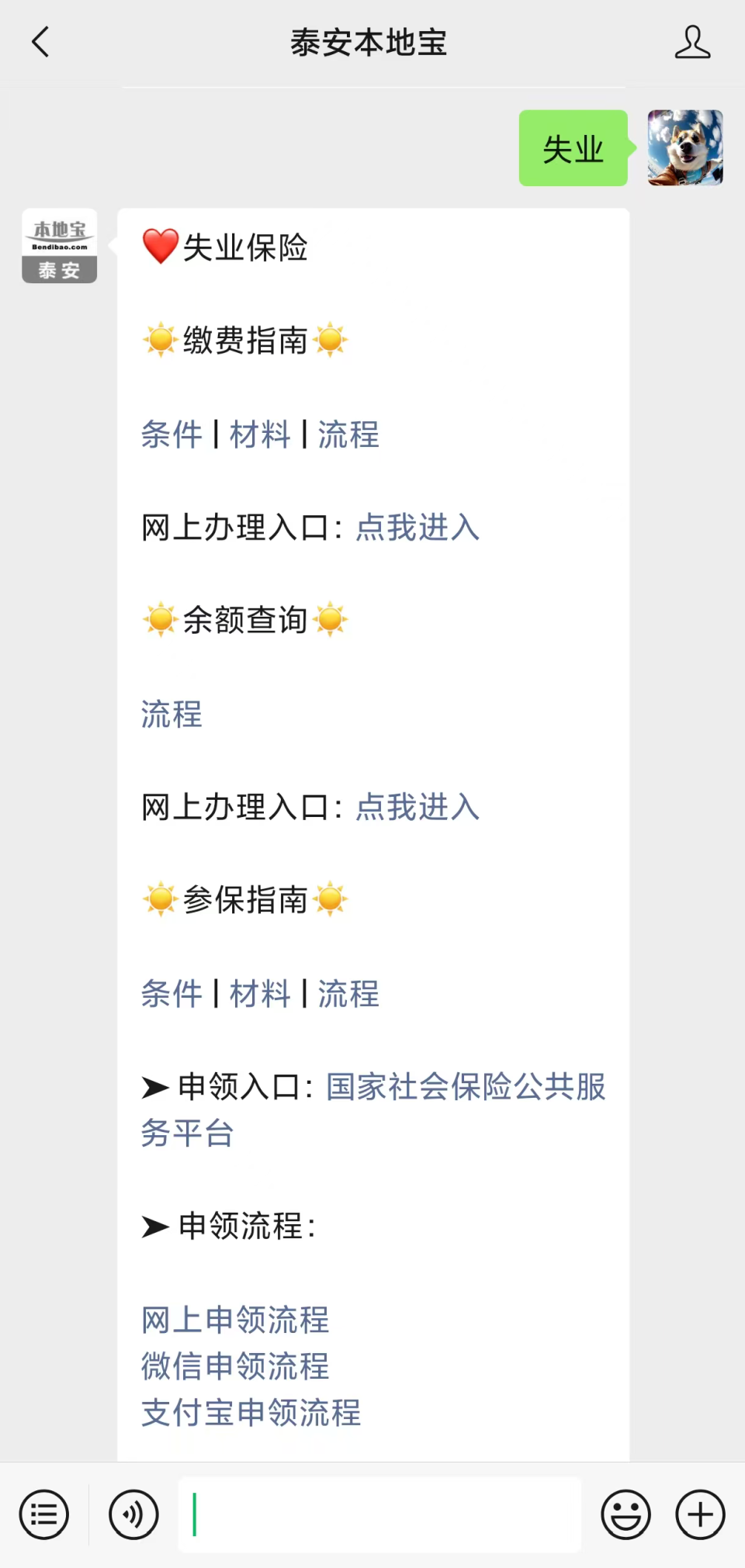
Task: Open 国家社会保险公共服务平台 link
Action: pyautogui.click(x=466, y=1088)
